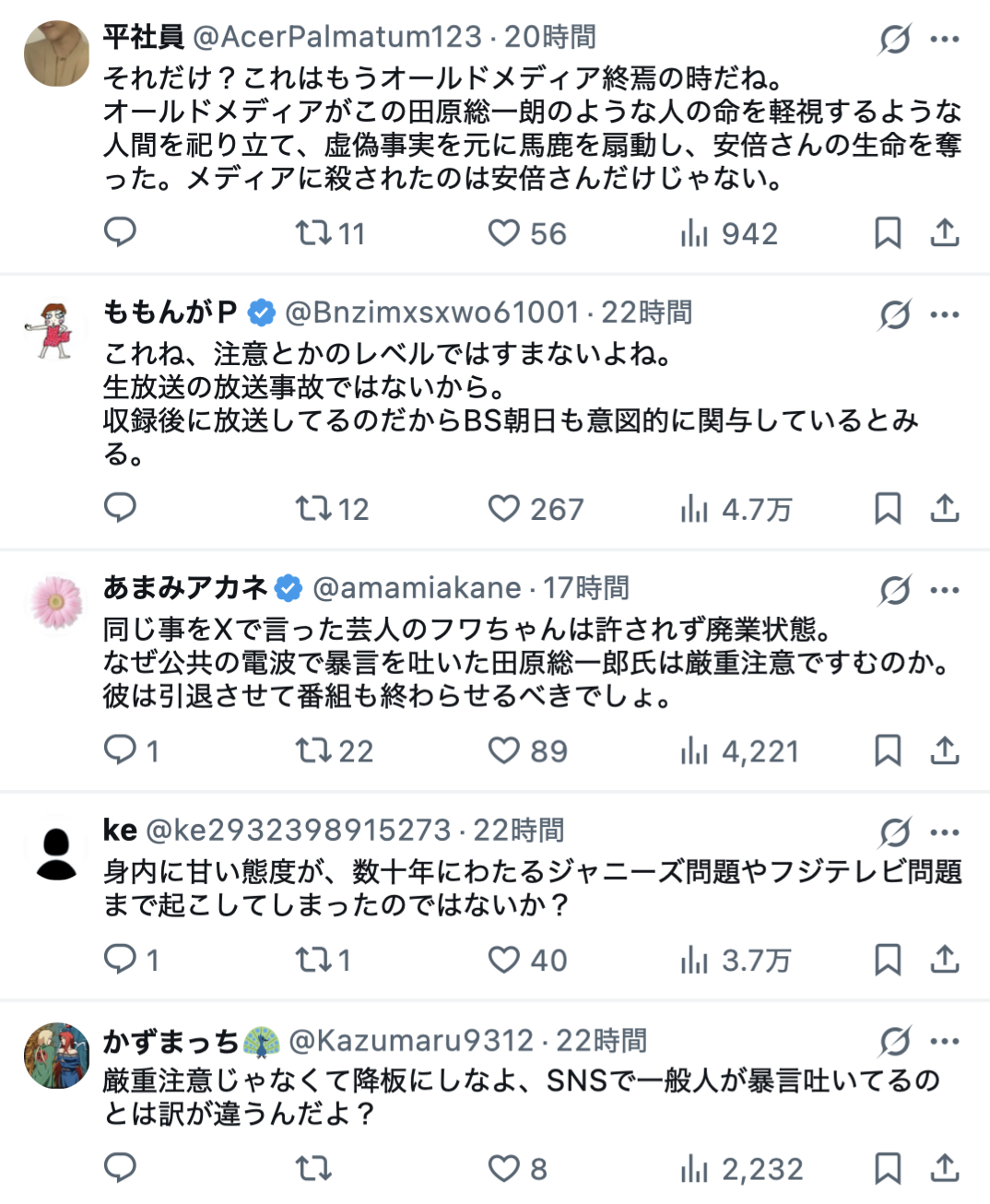Viewport: 990px width, 1204px height.
Task: Bookmark the tweet by ke
Action: click(x=887, y=960)
